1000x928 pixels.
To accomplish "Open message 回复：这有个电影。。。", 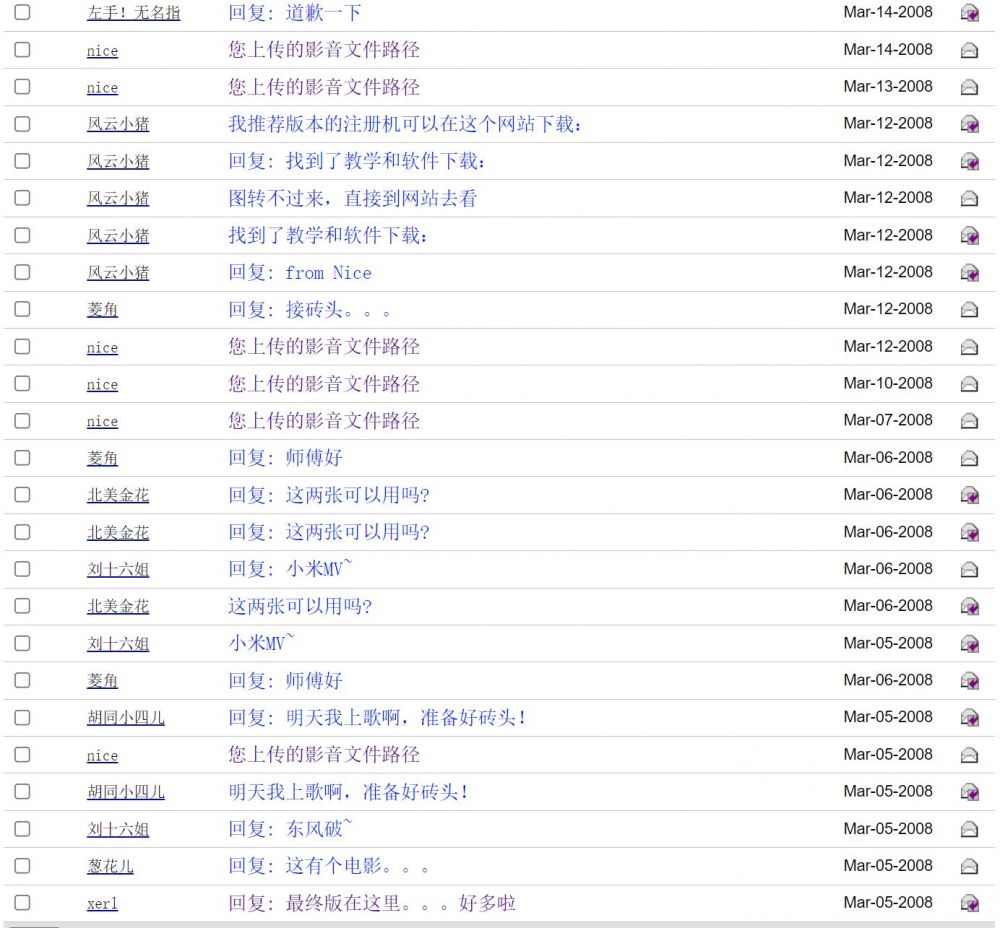I will (329, 866).
